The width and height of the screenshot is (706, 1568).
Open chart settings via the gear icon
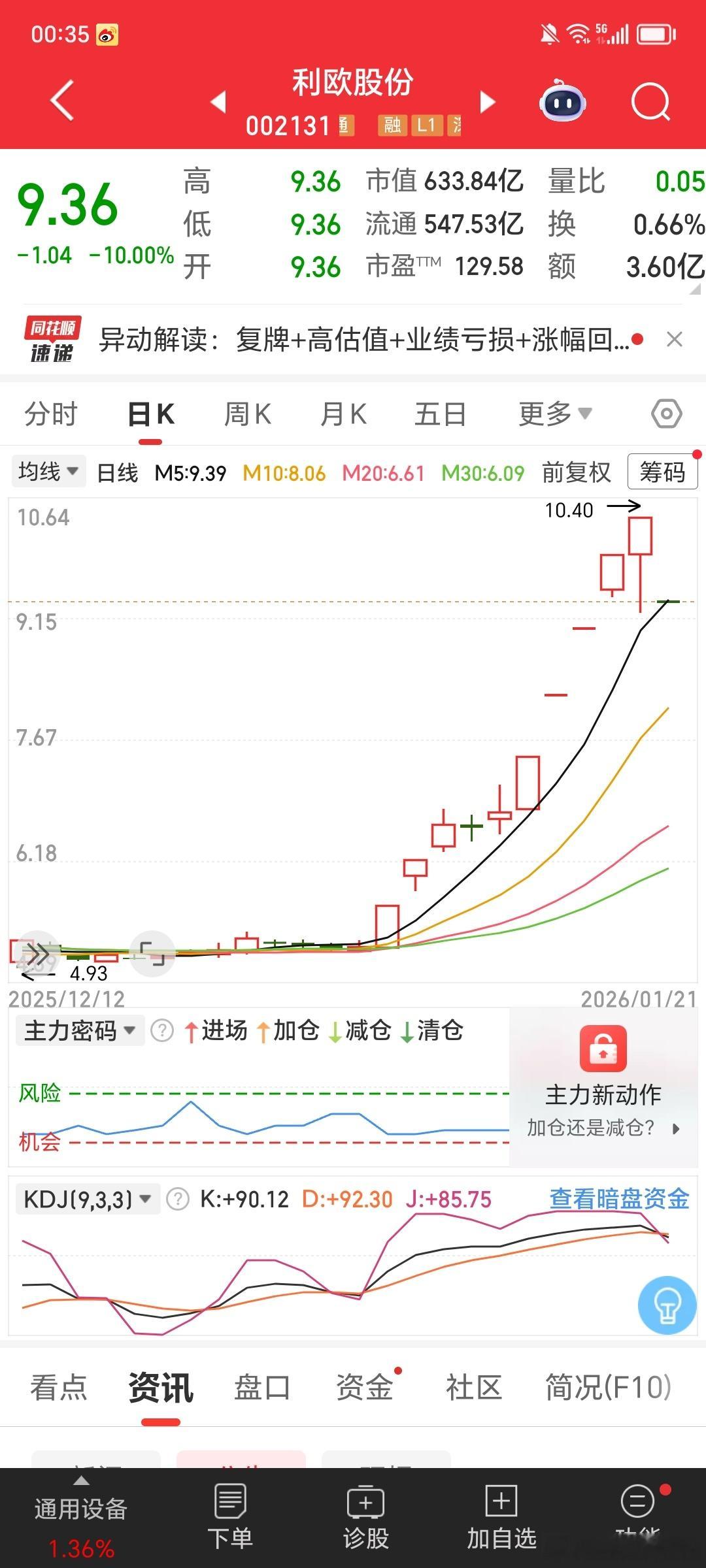(x=665, y=413)
